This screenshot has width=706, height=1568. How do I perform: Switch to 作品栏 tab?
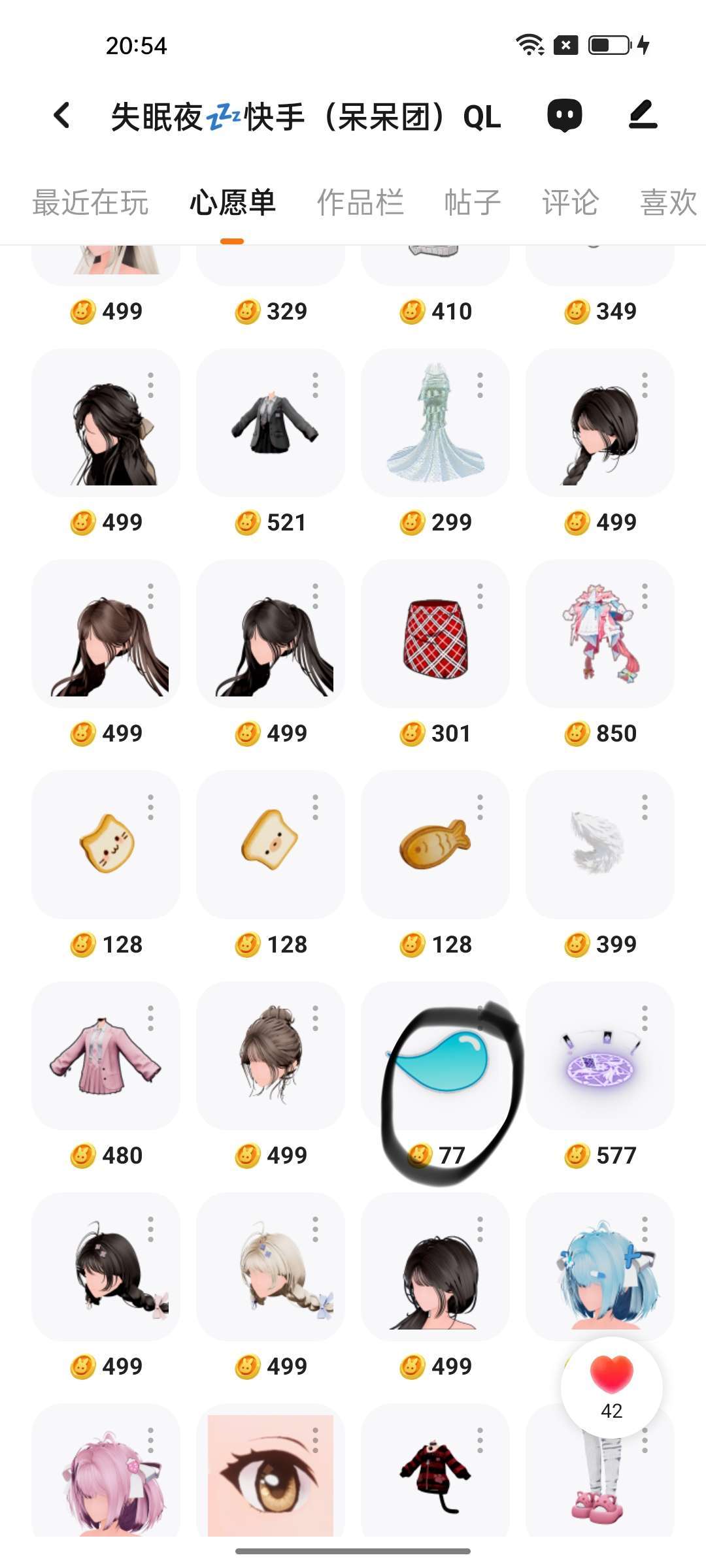click(x=360, y=203)
